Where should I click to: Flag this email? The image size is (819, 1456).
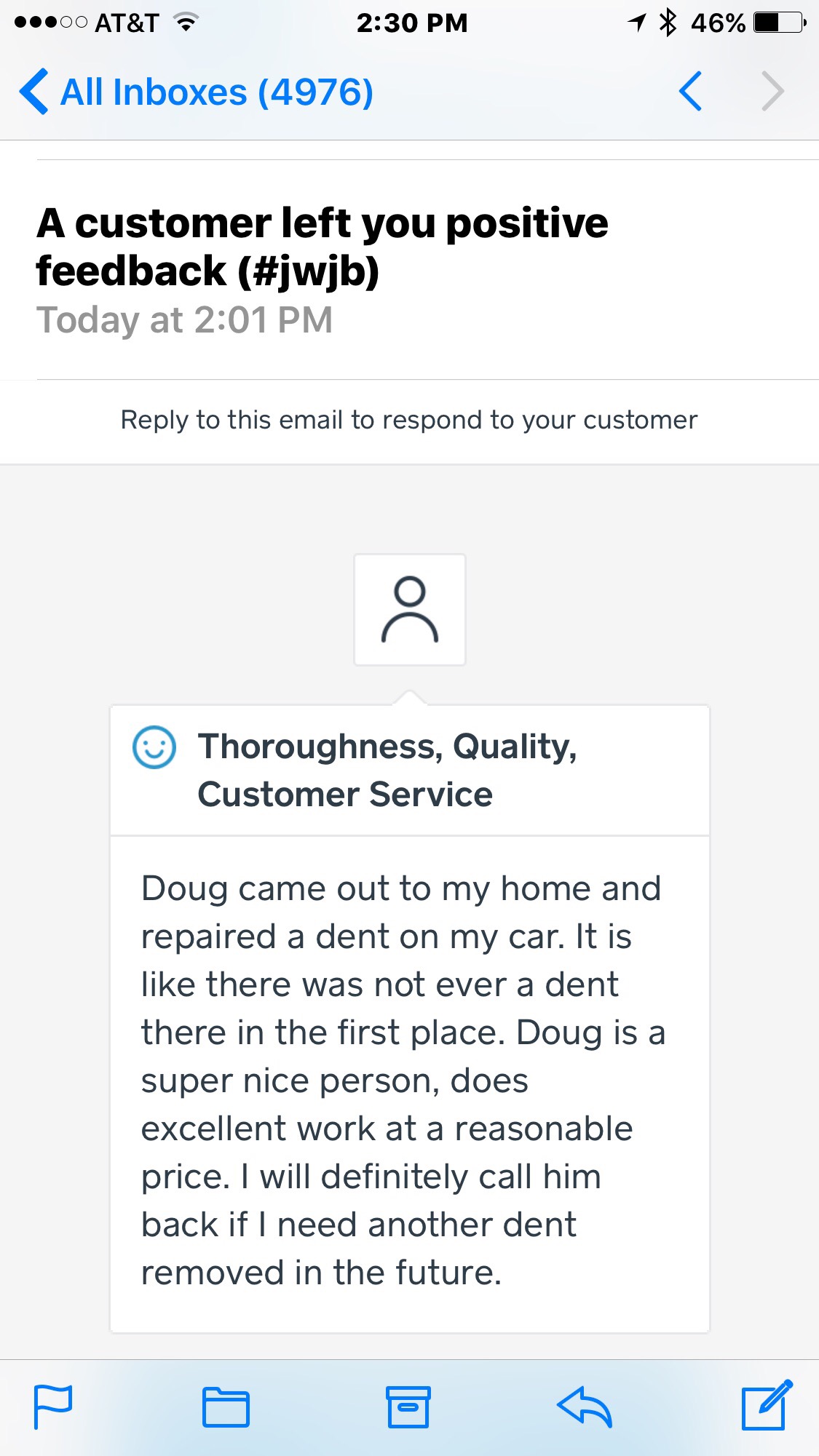click(x=53, y=1407)
